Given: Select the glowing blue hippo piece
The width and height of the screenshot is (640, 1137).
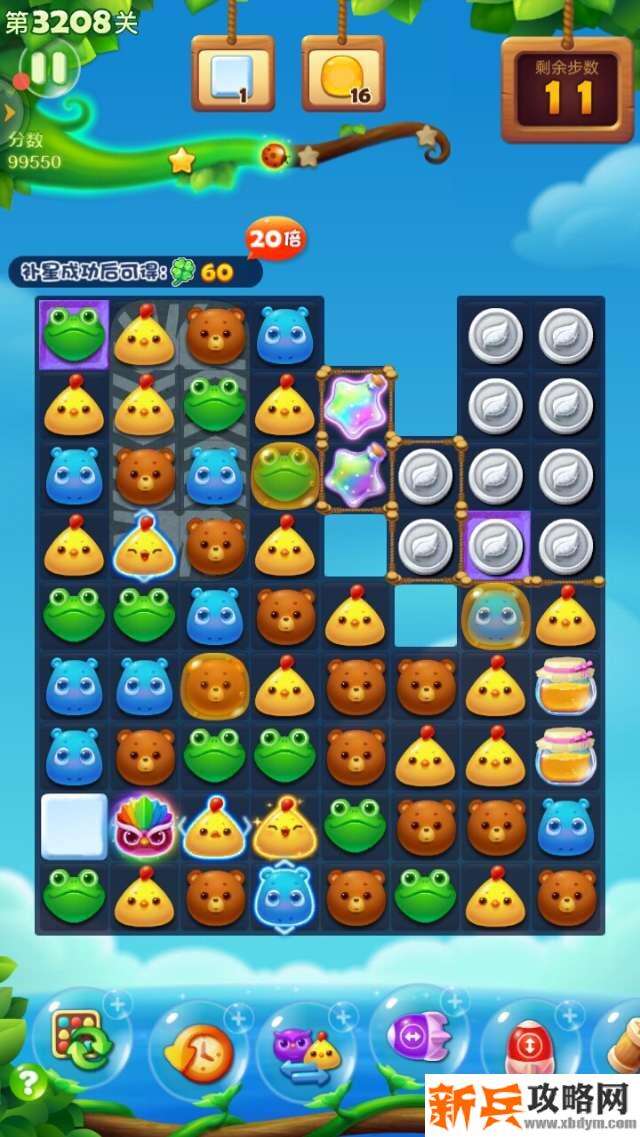Looking at the screenshot, I should pos(284,895).
